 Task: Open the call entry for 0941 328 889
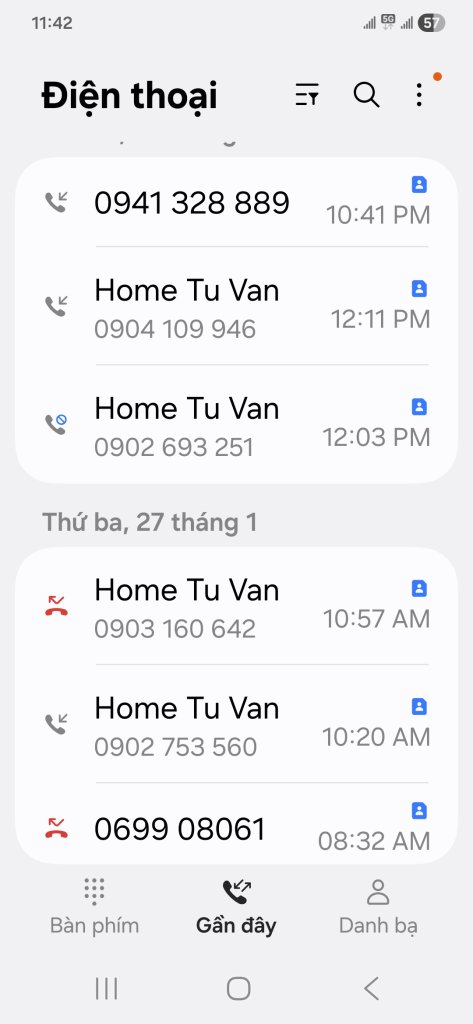click(236, 202)
